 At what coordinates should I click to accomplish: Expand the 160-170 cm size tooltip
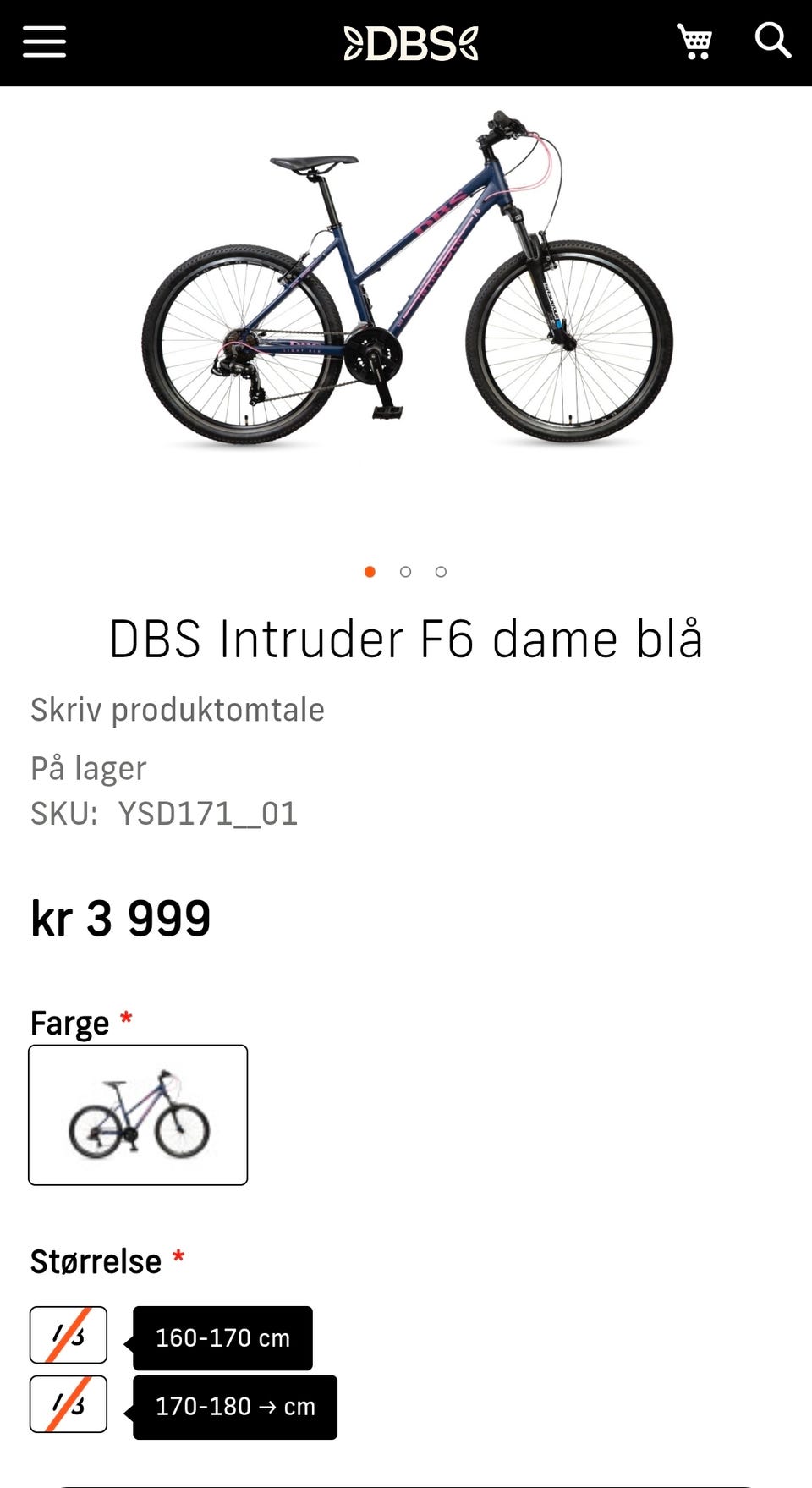[221, 1337]
